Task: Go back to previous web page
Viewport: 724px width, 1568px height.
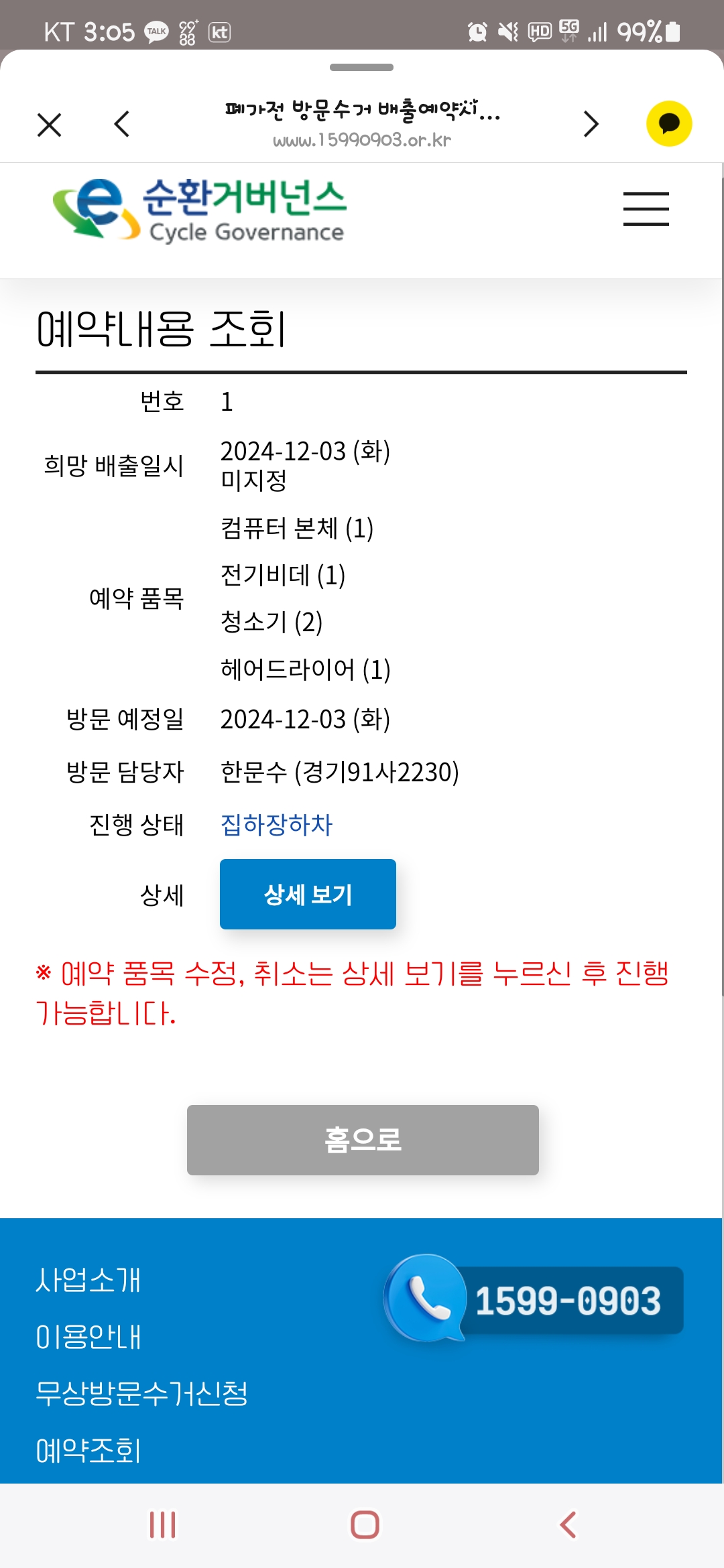Action: coord(122,124)
